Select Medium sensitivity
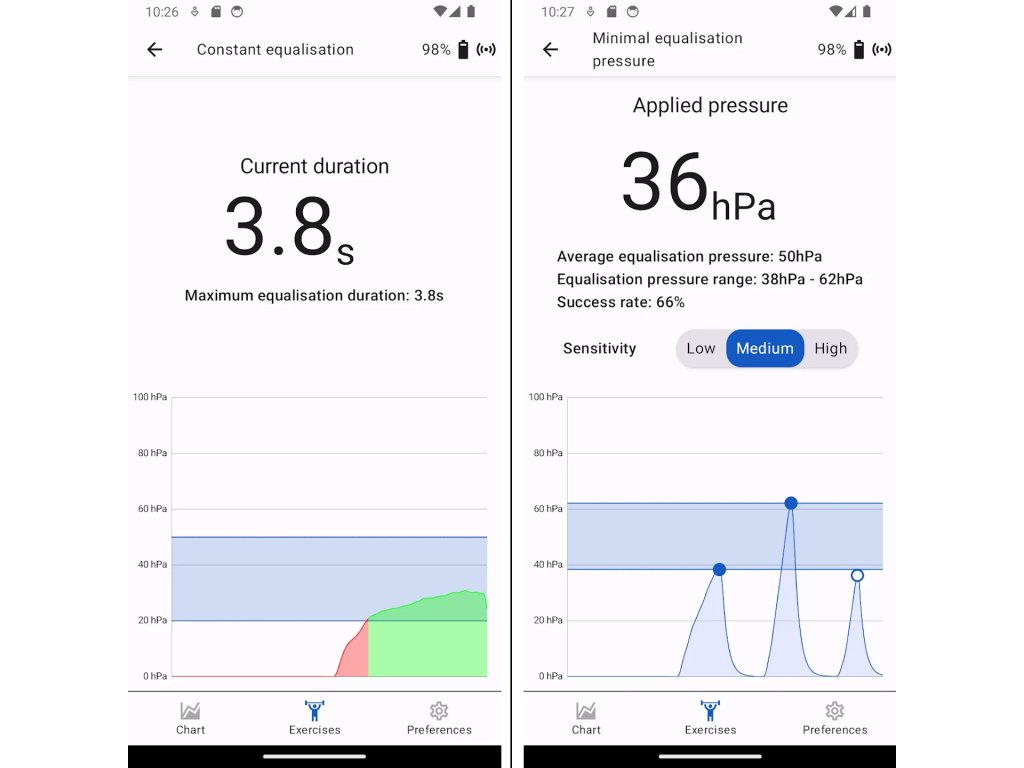 pos(765,349)
